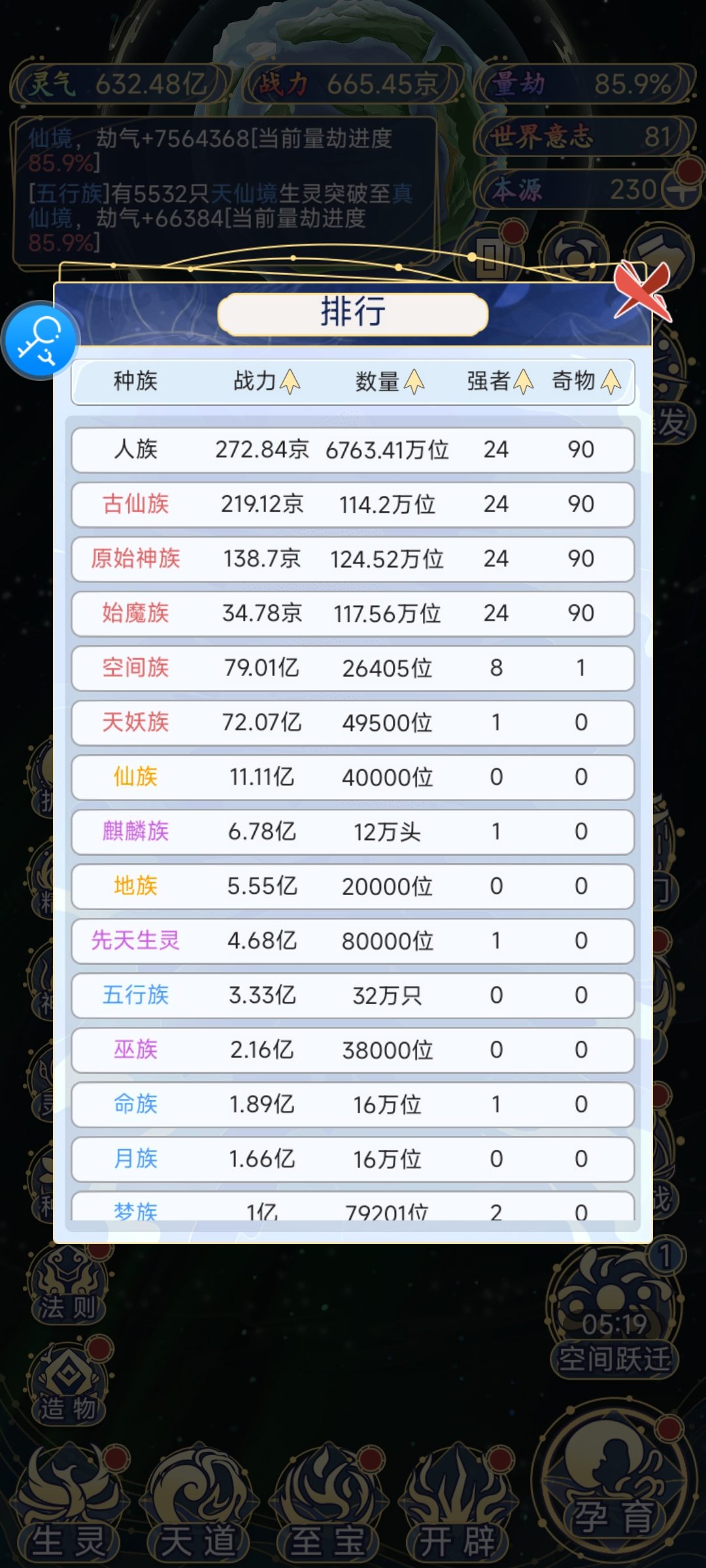Screen dimensions: 706x1568
Task: Sort the ranking by 战力
Action: click(267, 381)
